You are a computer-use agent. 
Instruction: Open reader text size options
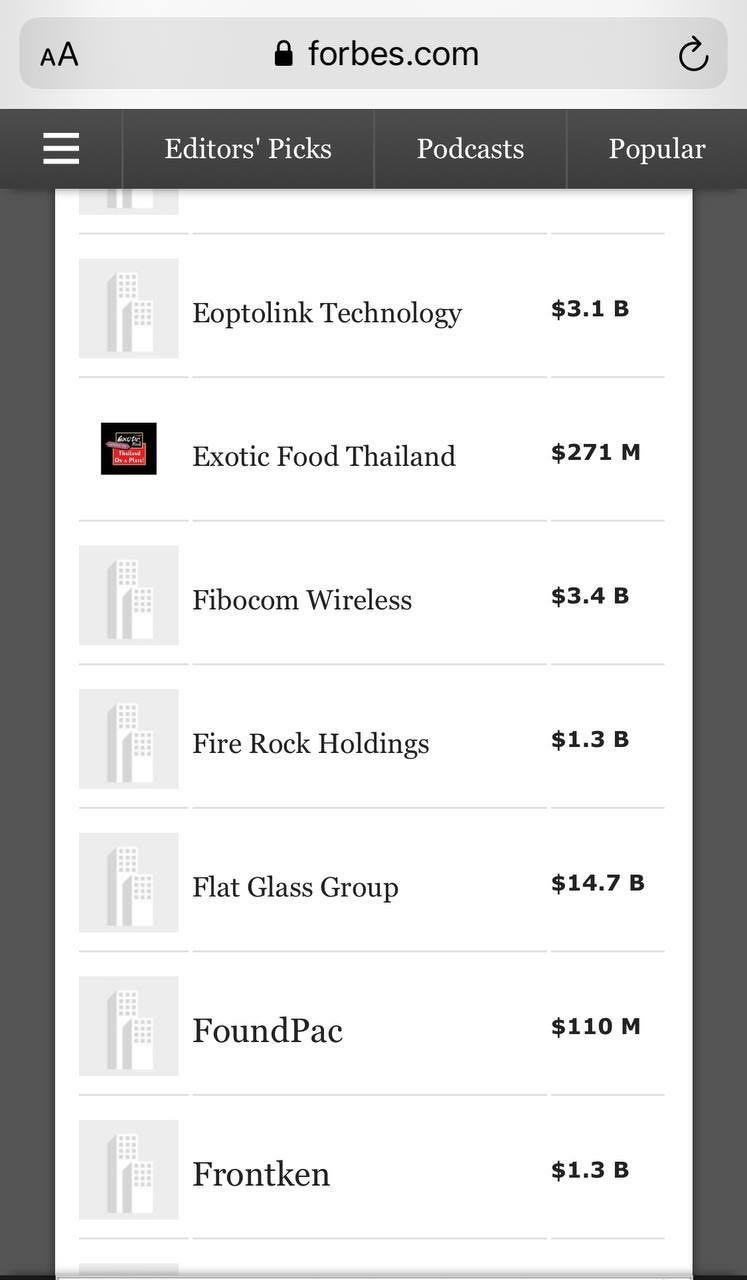(59, 55)
